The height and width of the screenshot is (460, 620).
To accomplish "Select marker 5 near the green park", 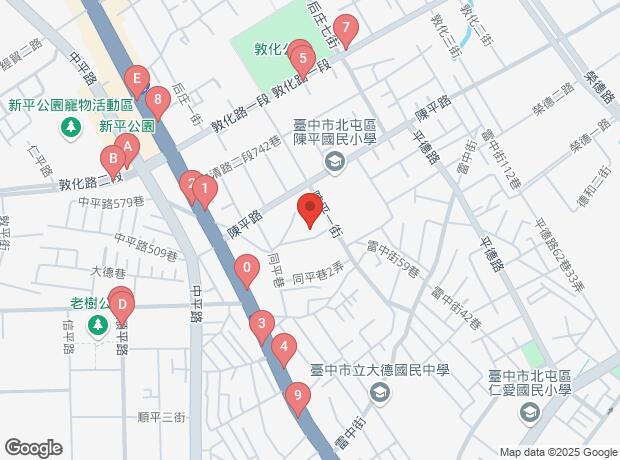I will (x=301, y=59).
